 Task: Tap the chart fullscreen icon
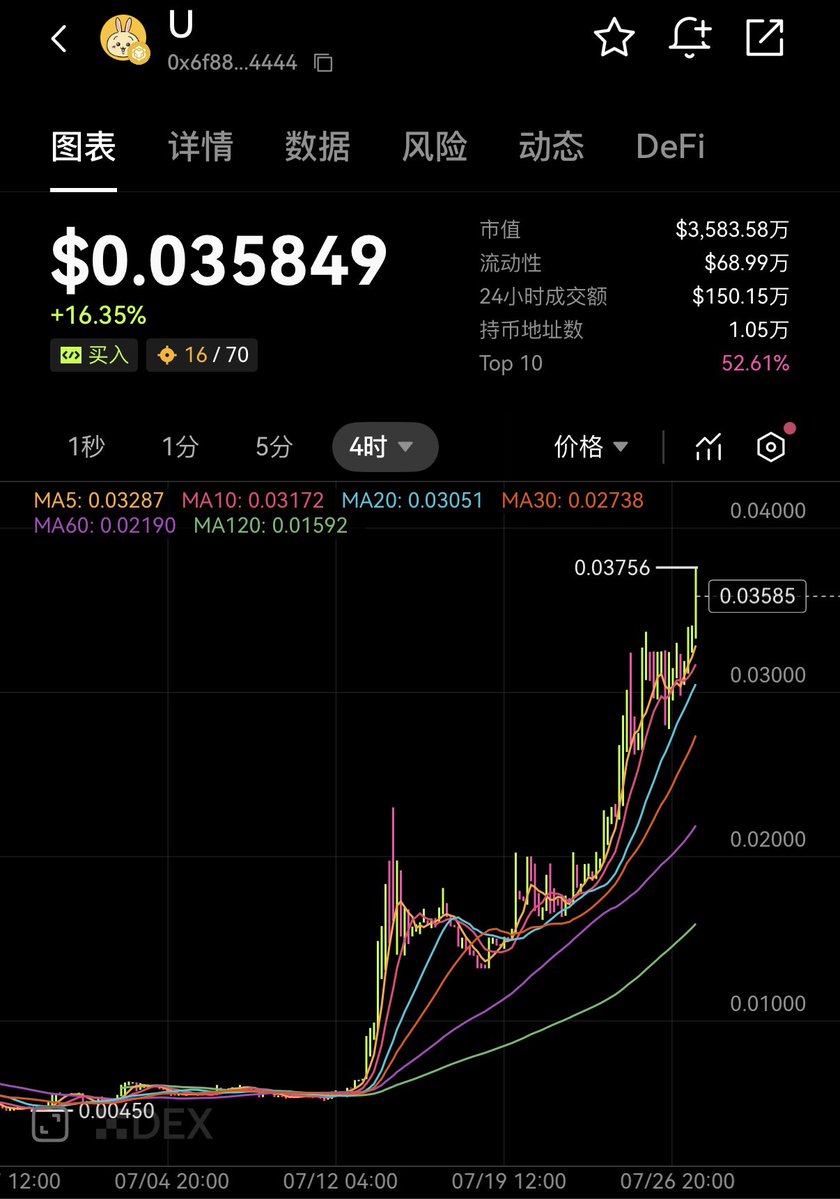click(x=49, y=1124)
